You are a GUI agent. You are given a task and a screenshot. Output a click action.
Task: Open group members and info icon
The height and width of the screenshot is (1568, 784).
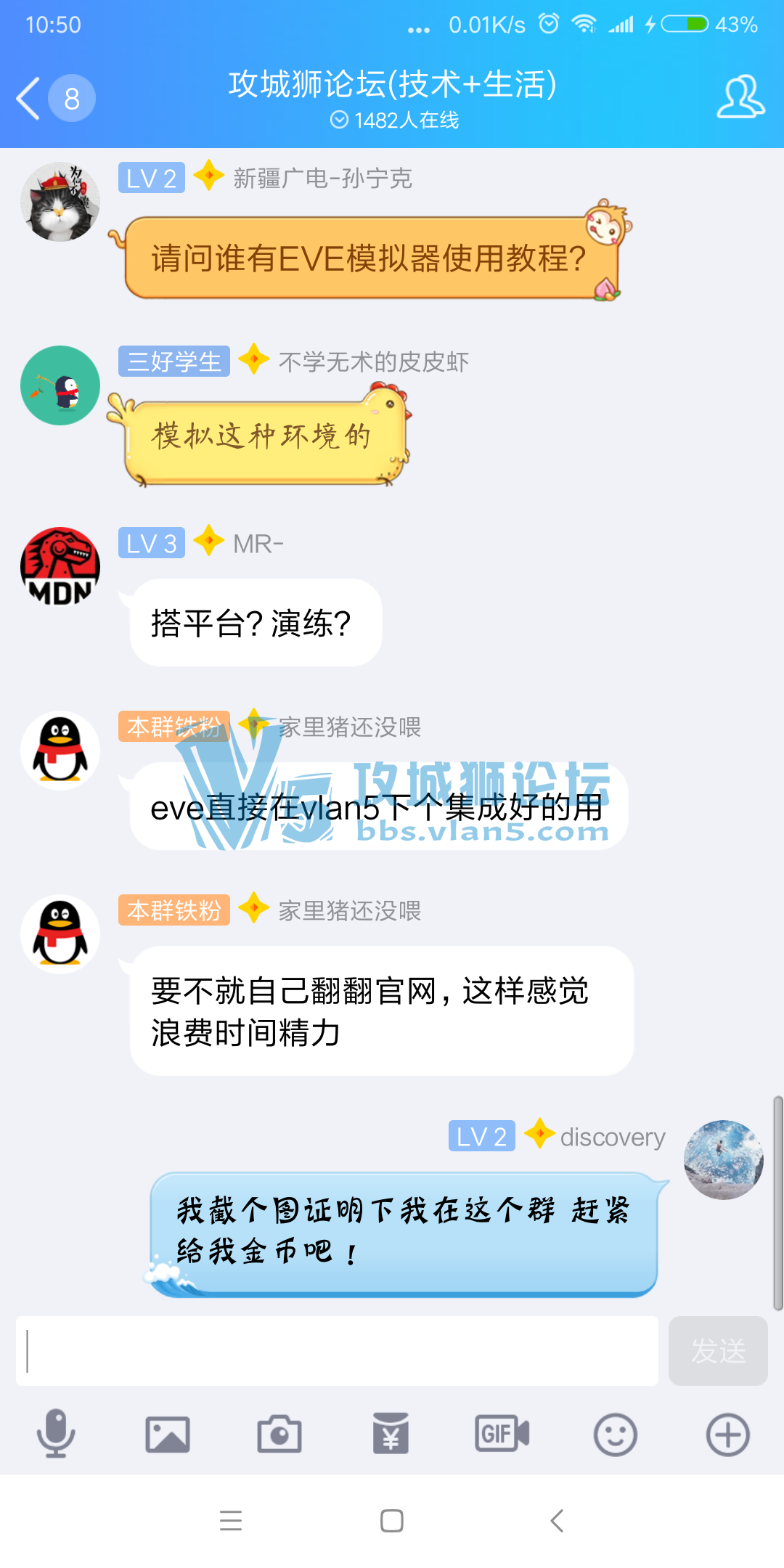740,97
